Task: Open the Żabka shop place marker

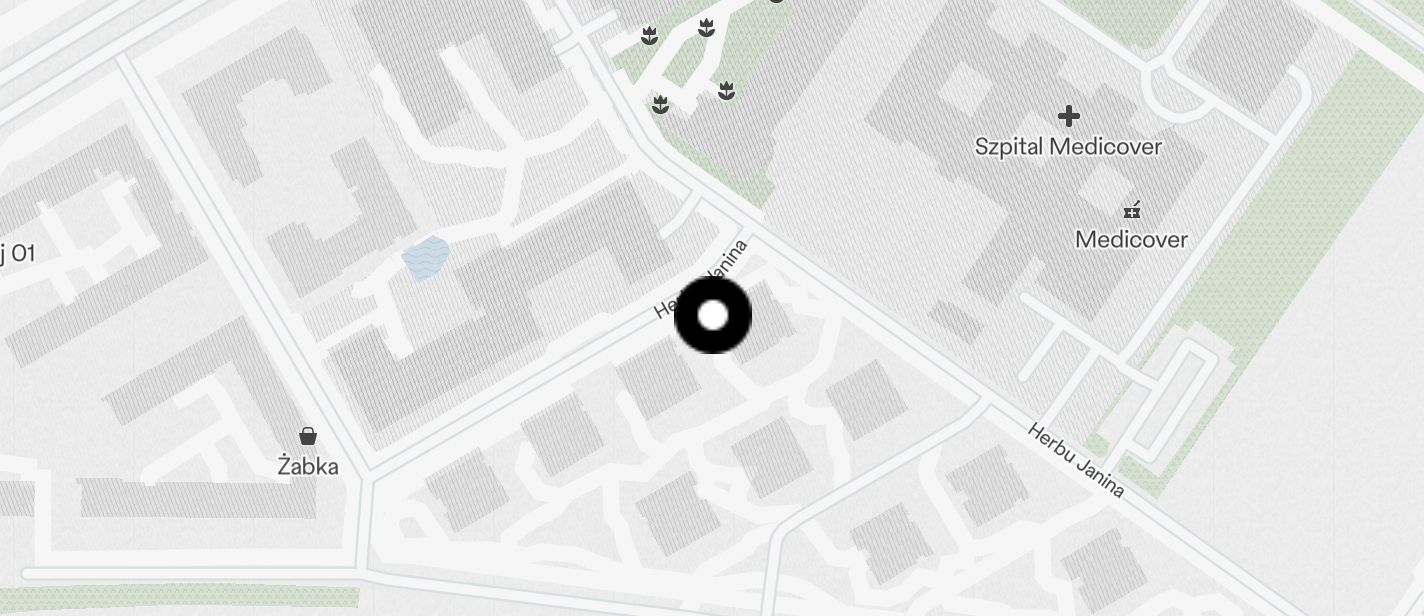Action: coord(308,437)
